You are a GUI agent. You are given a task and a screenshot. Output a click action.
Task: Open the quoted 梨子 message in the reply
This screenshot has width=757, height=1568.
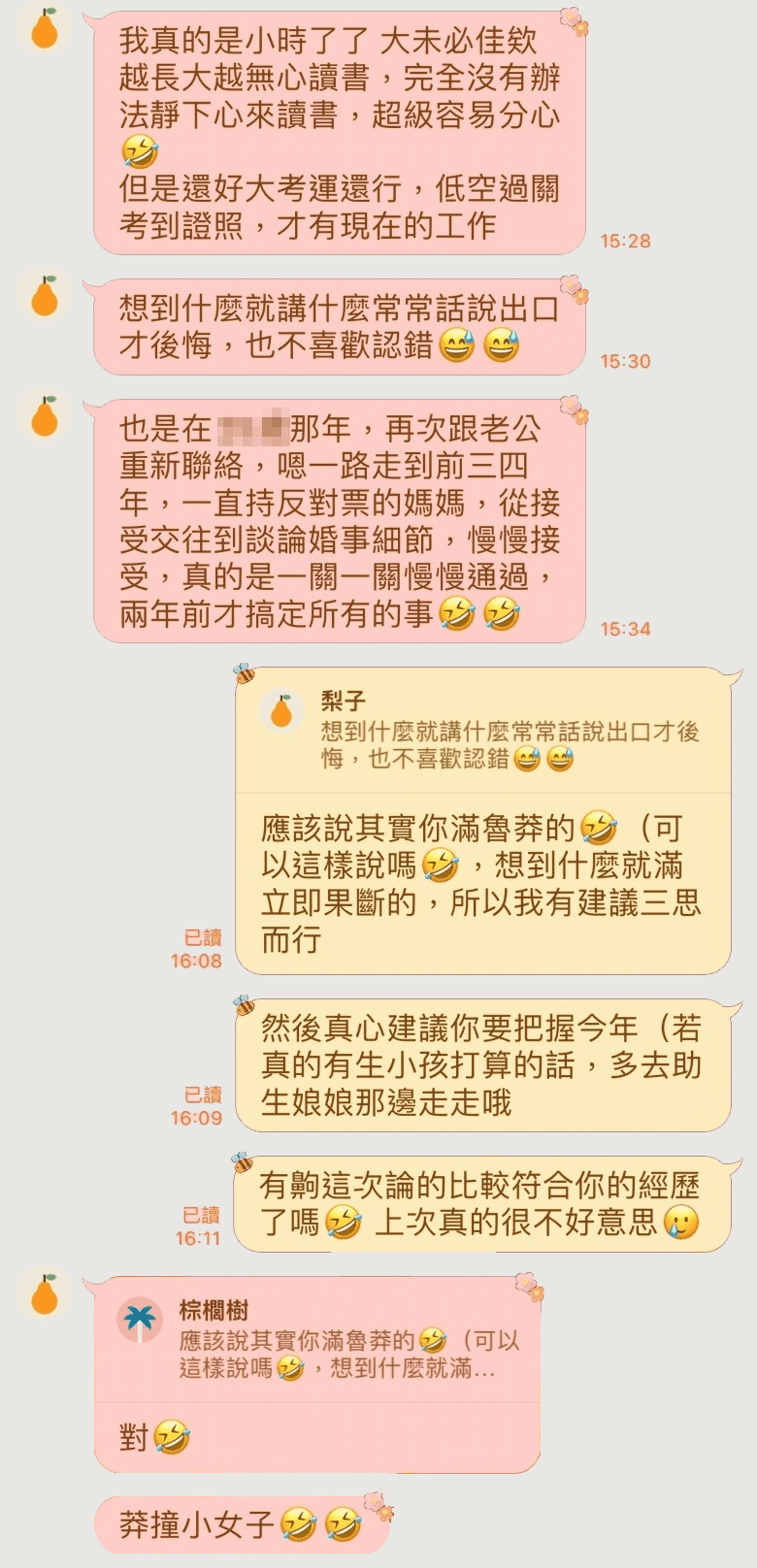[x=482, y=733]
